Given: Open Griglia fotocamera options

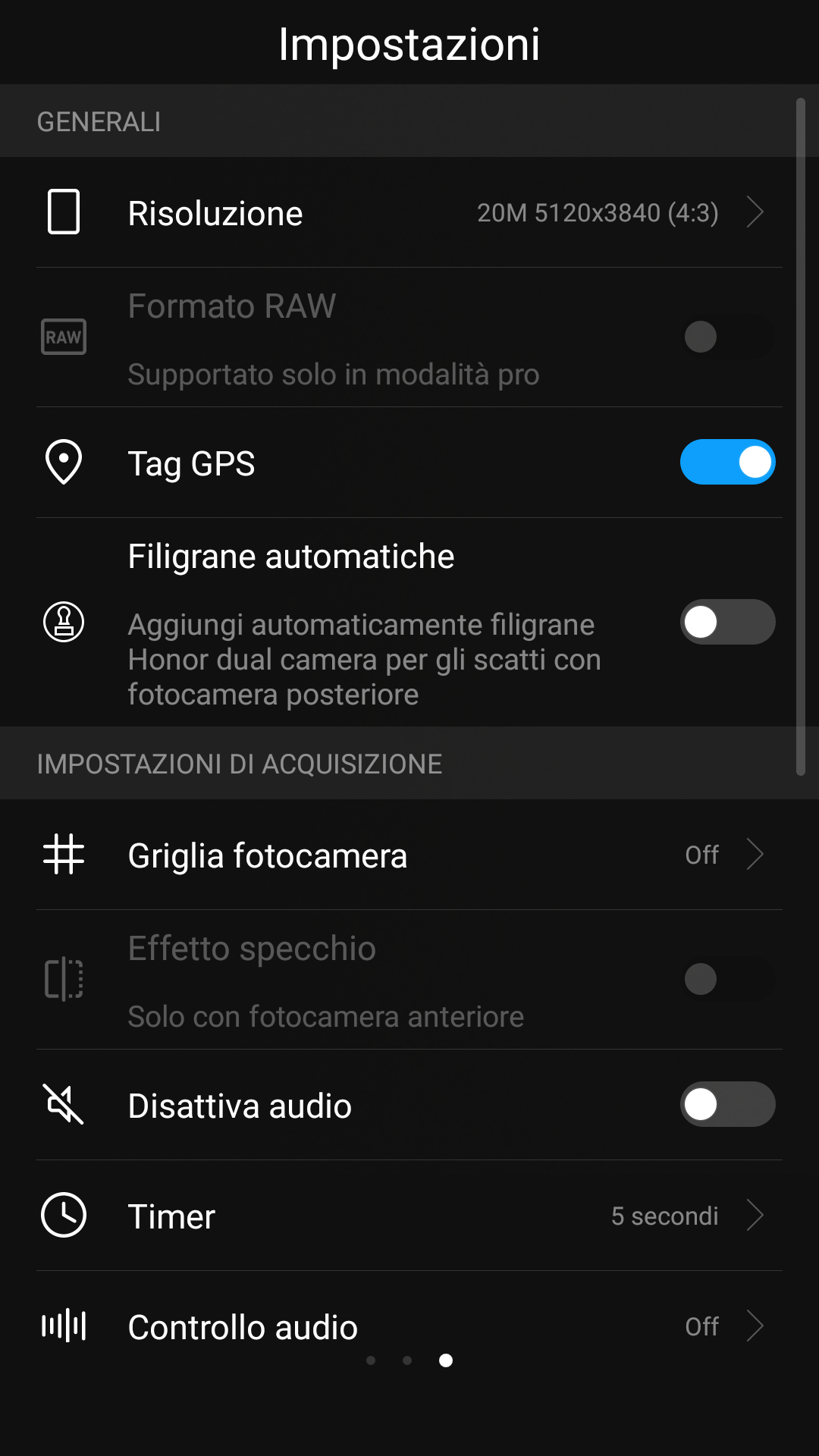Looking at the screenshot, I should tap(409, 855).
